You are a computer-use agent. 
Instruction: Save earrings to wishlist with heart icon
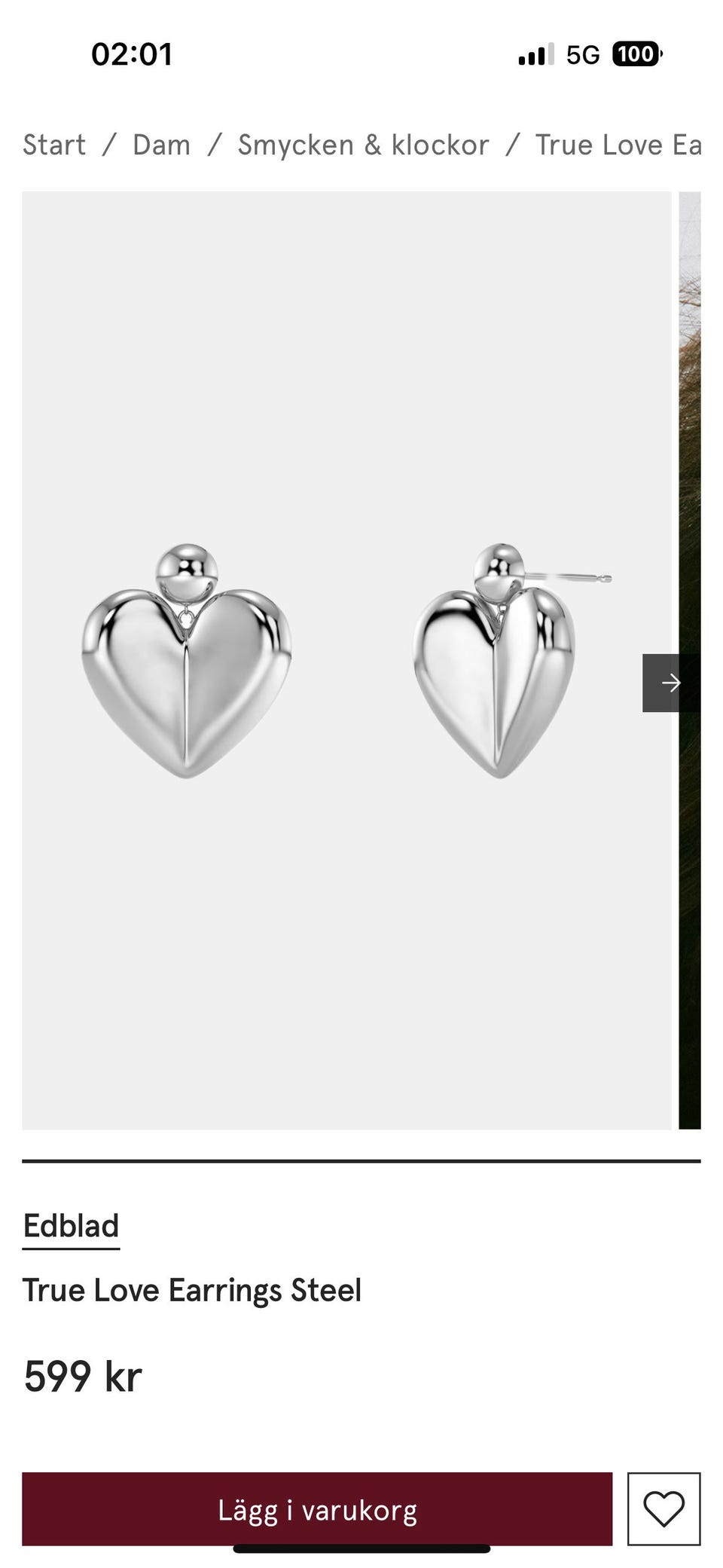[664, 1509]
